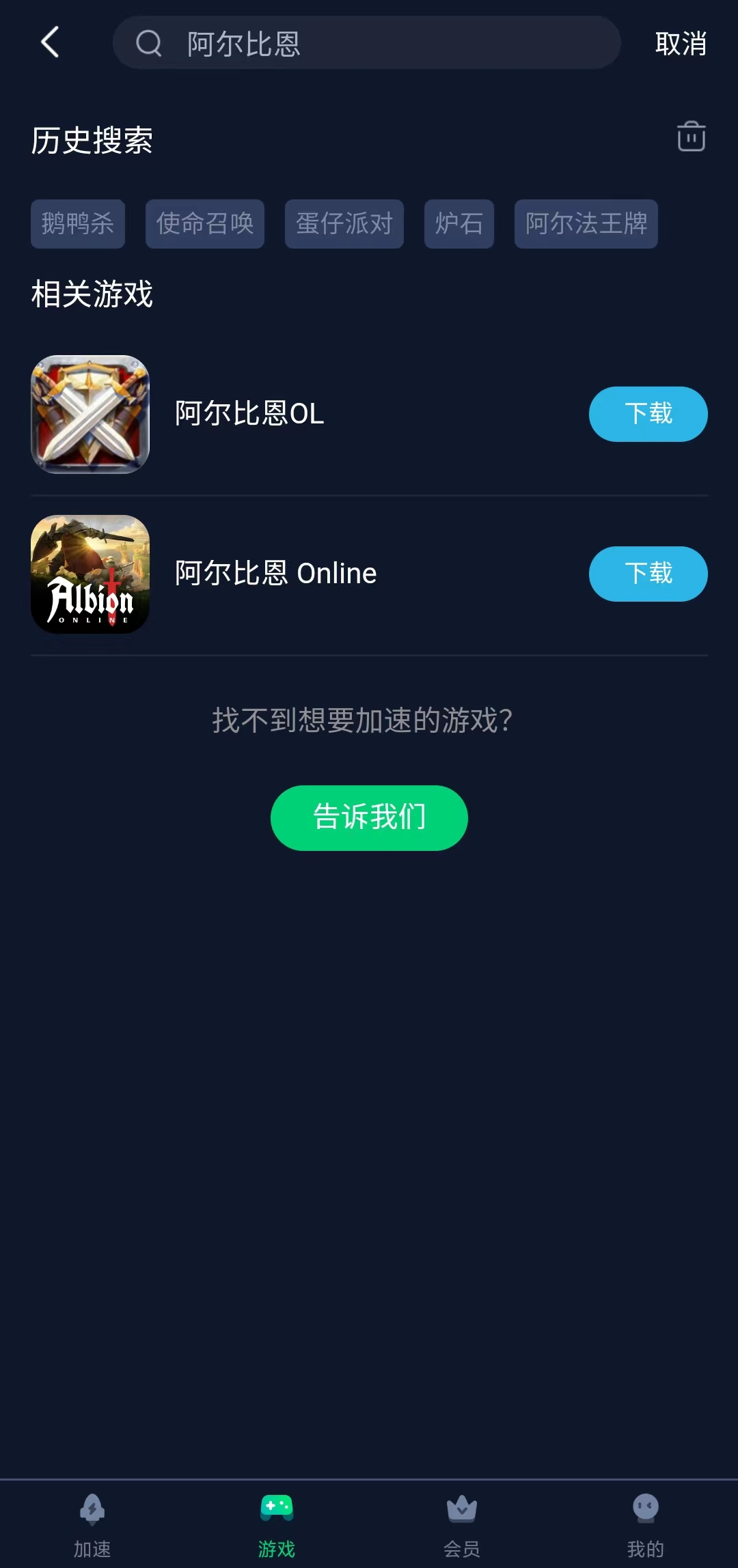Pick the 炉石 history chip

coord(459,224)
